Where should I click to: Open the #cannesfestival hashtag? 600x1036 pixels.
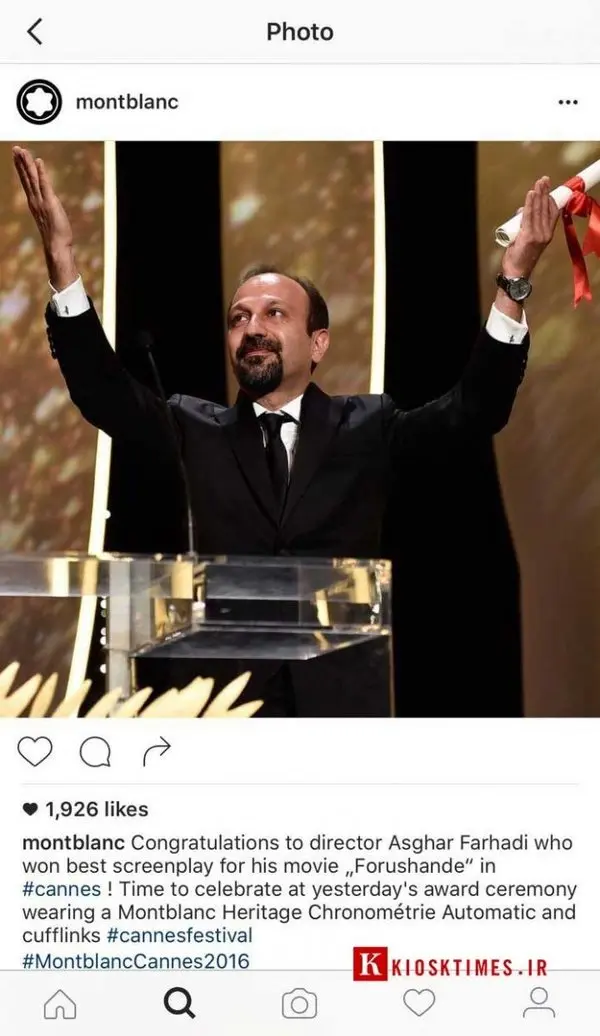click(179, 936)
